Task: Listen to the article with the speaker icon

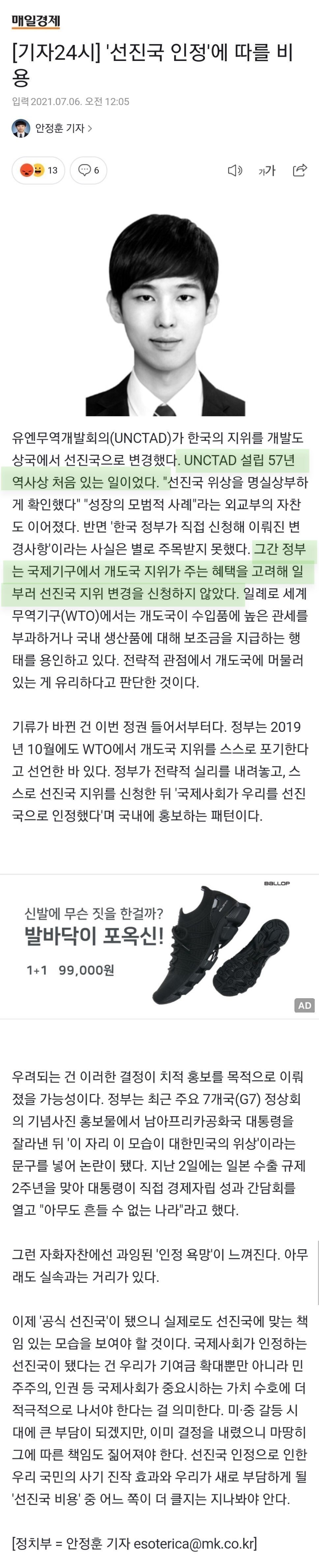Action: [x=234, y=171]
